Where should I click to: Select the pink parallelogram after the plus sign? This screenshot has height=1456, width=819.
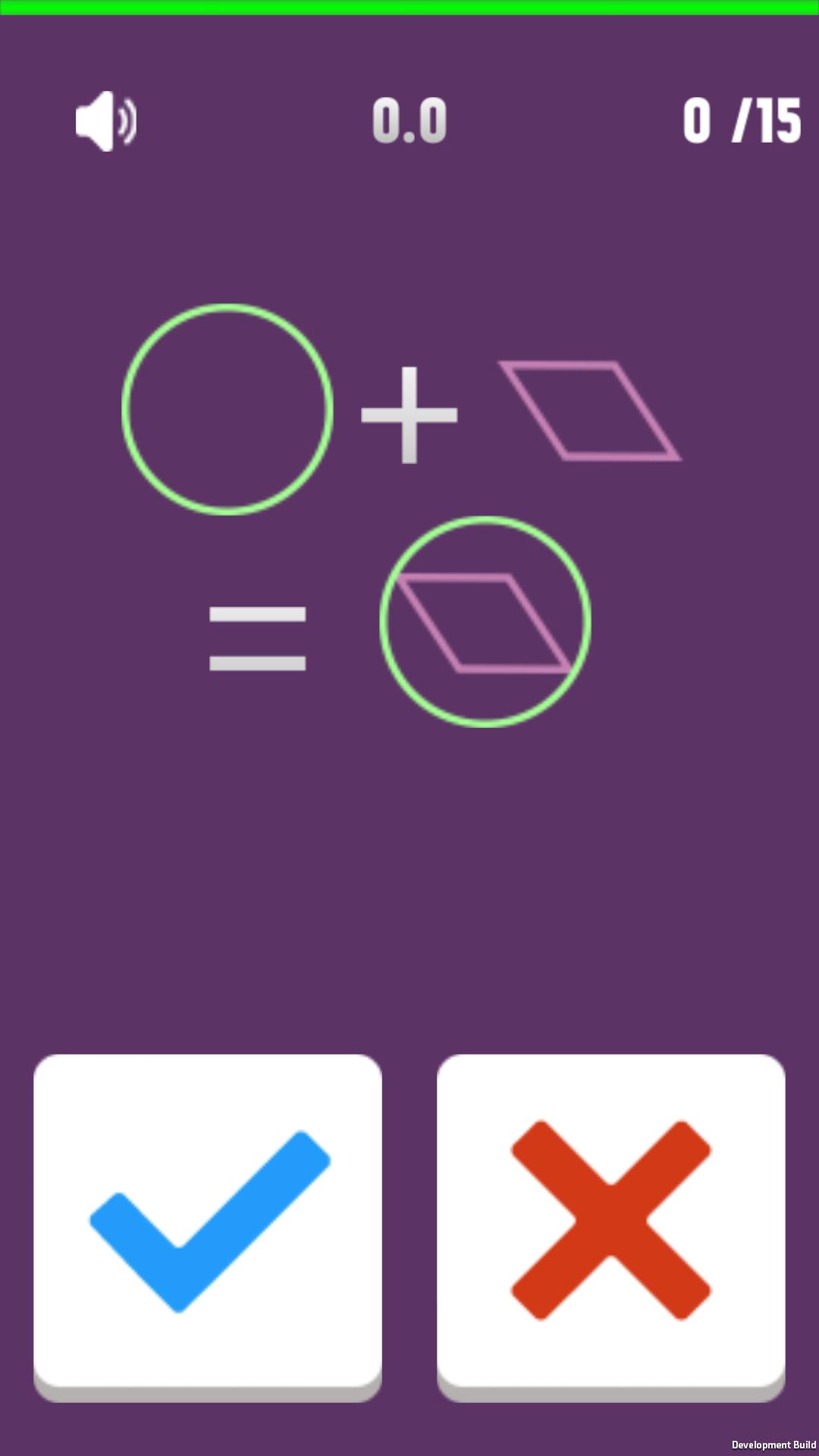pos(591,413)
